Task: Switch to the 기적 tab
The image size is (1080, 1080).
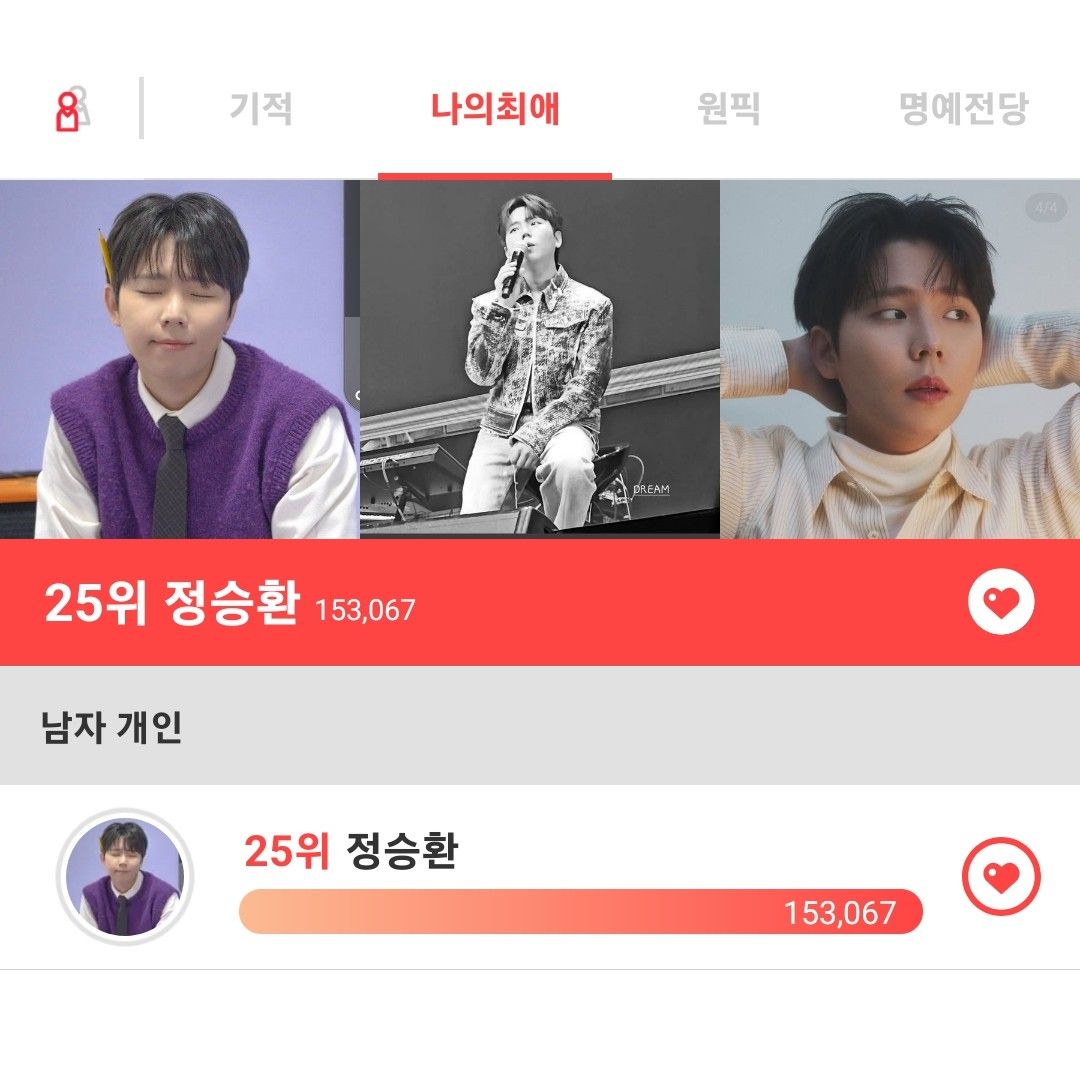Action: [261, 108]
